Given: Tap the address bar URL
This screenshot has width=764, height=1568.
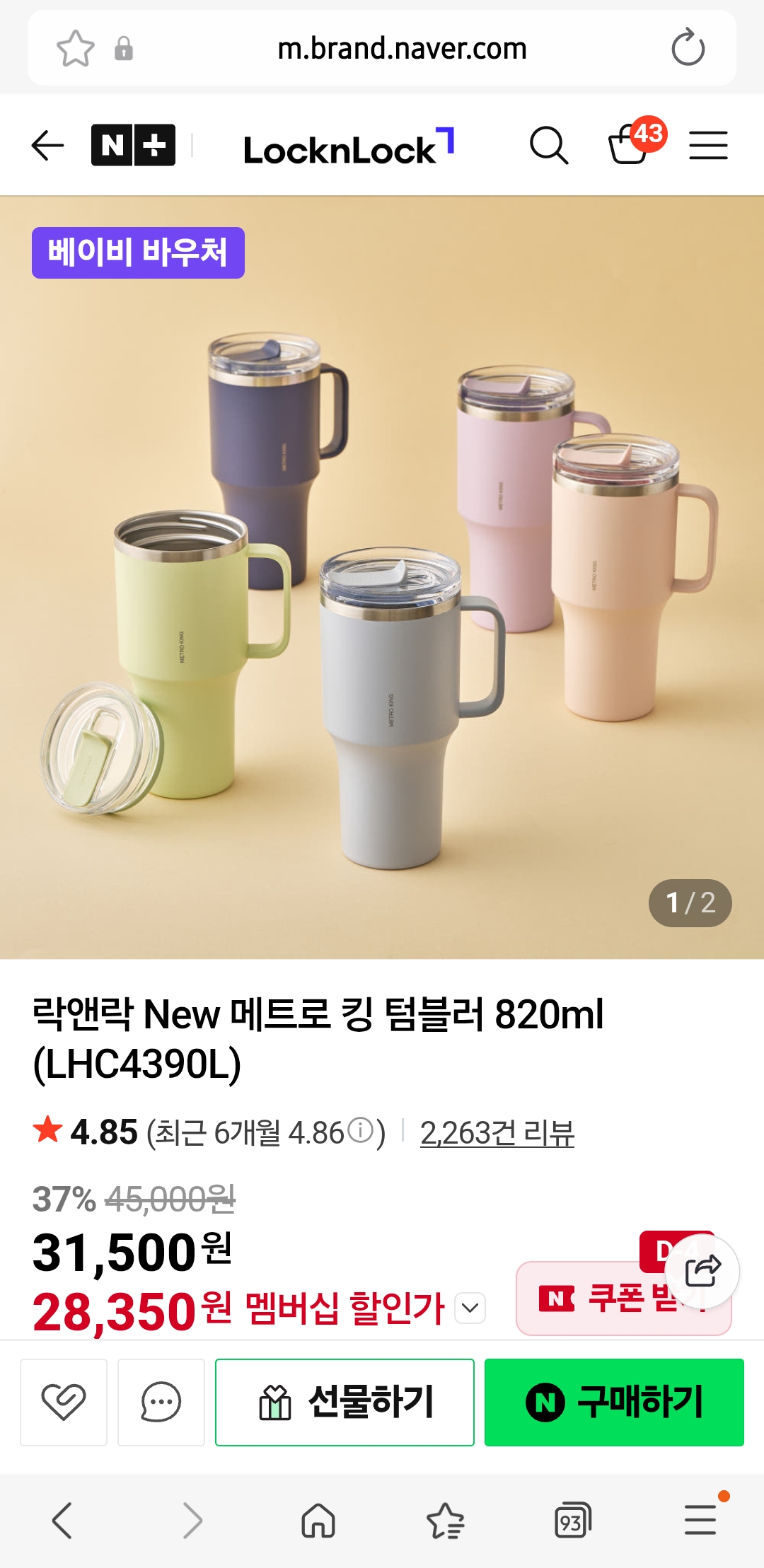Looking at the screenshot, I should [402, 49].
